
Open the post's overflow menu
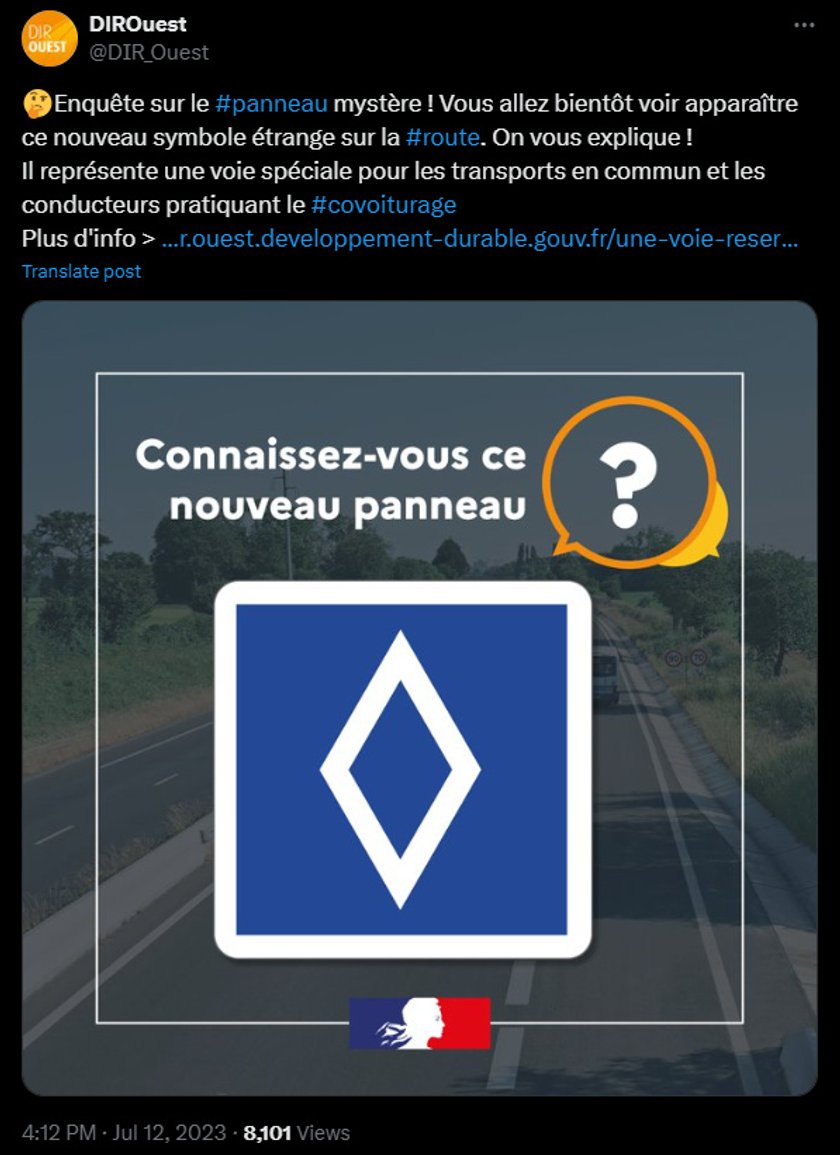(x=804, y=25)
